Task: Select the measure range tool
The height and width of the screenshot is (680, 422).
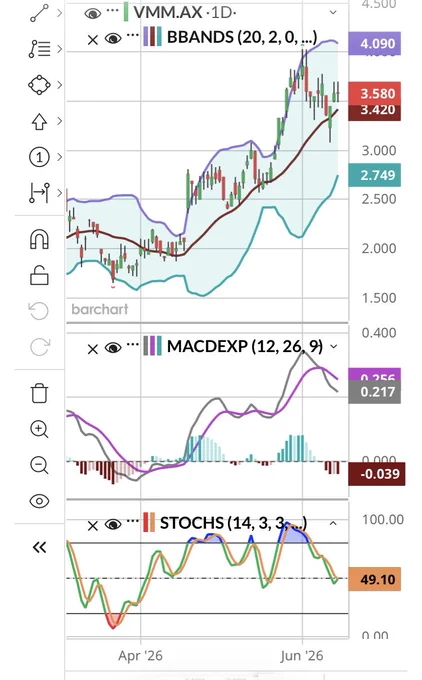Action: point(39,193)
